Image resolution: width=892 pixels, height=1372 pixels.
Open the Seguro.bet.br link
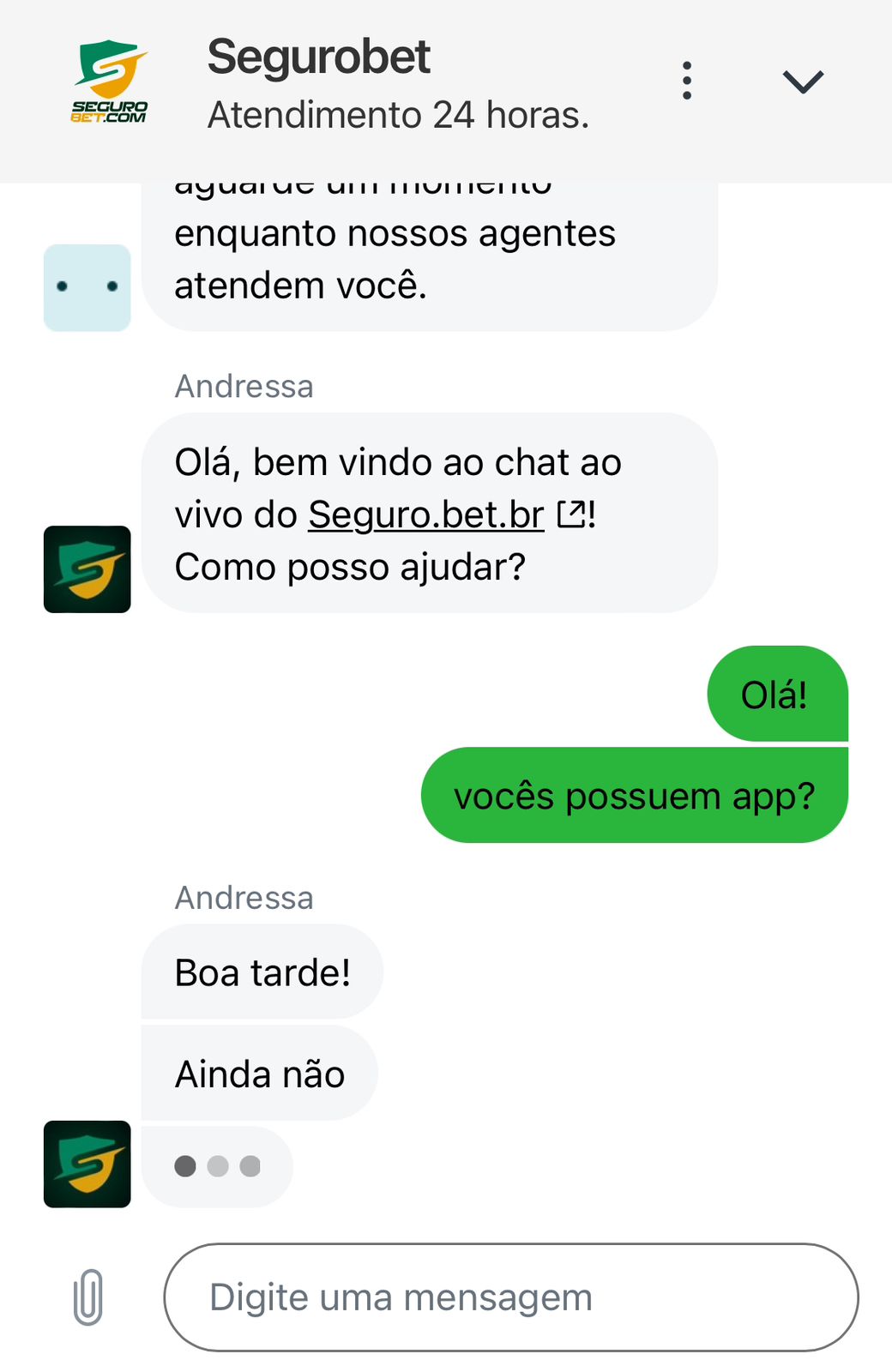(425, 514)
